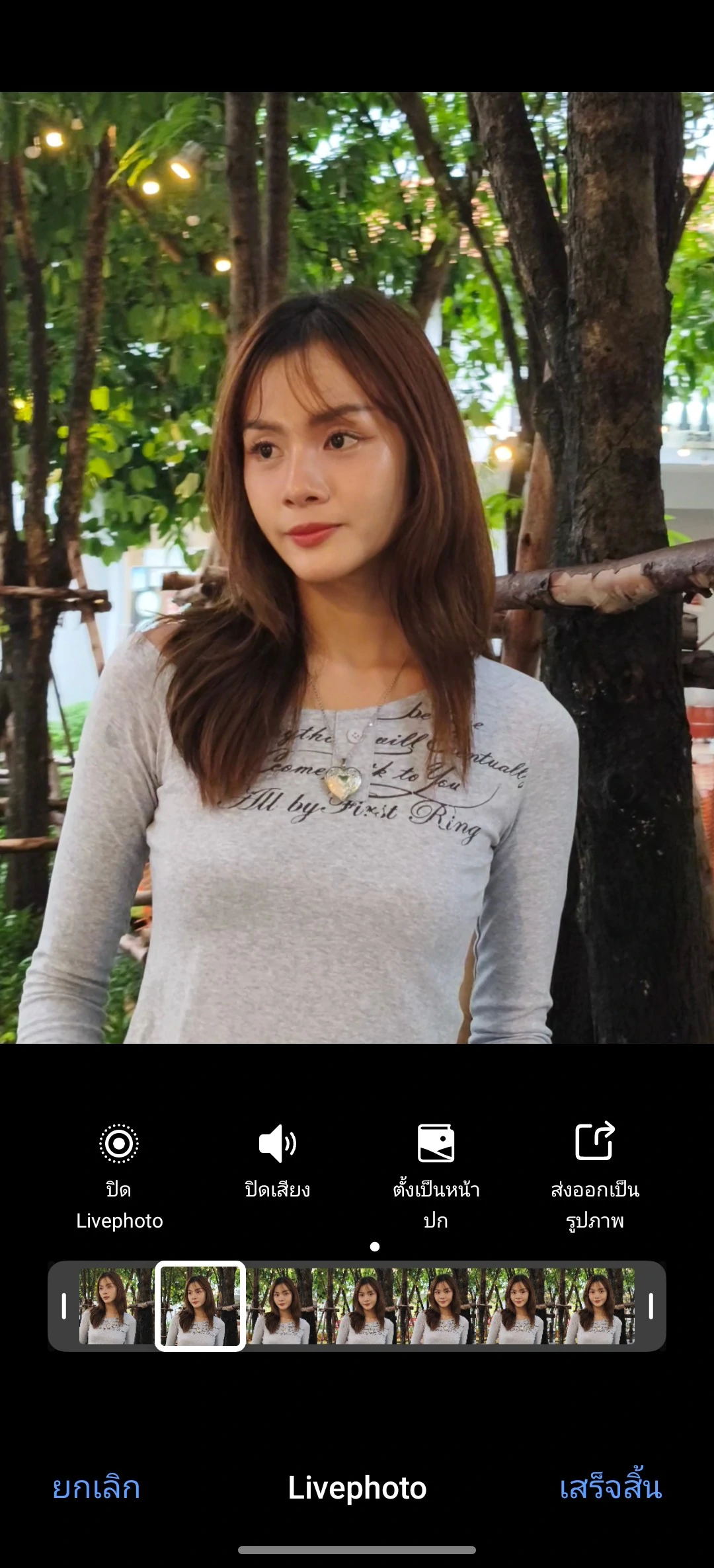Screen dimensions: 714x1568
Task: Set frame as cover (ตั้งเป็นหน้าปก)
Action: pos(436,1174)
